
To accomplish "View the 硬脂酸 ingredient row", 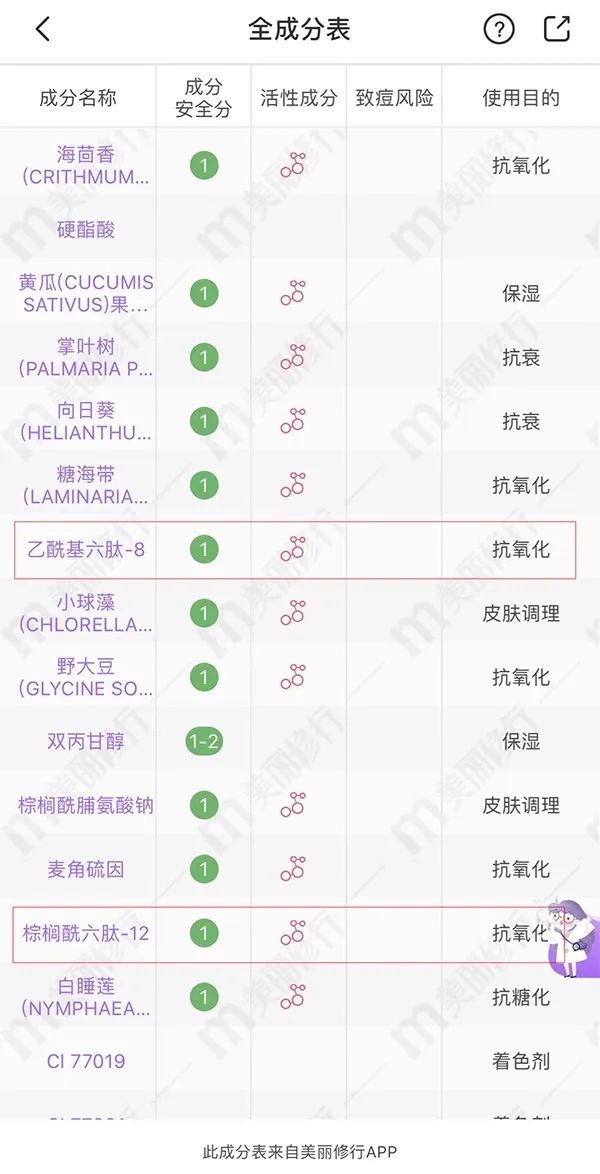I will (x=86, y=230).
